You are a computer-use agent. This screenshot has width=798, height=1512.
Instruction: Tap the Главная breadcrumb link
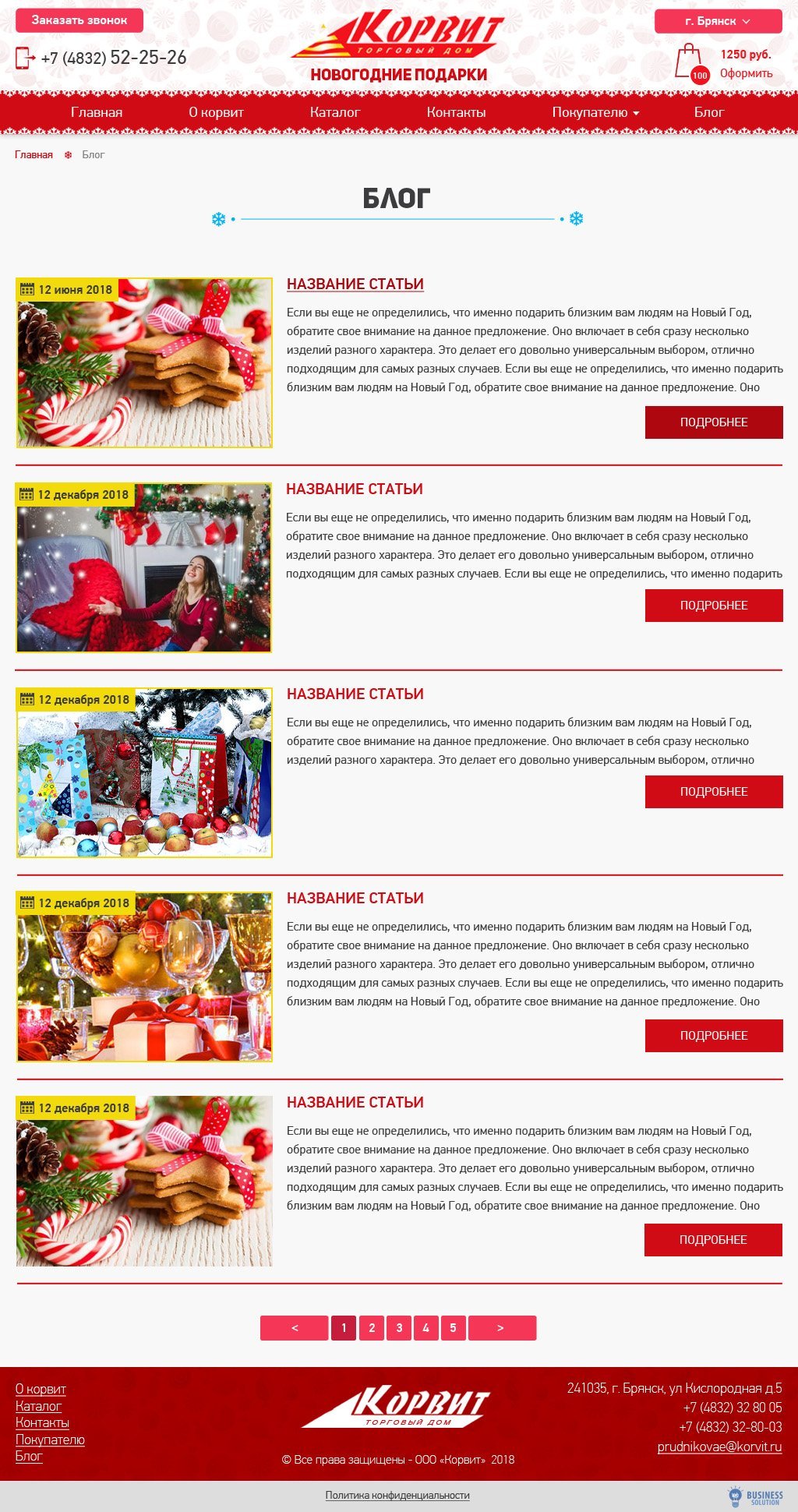[34, 154]
